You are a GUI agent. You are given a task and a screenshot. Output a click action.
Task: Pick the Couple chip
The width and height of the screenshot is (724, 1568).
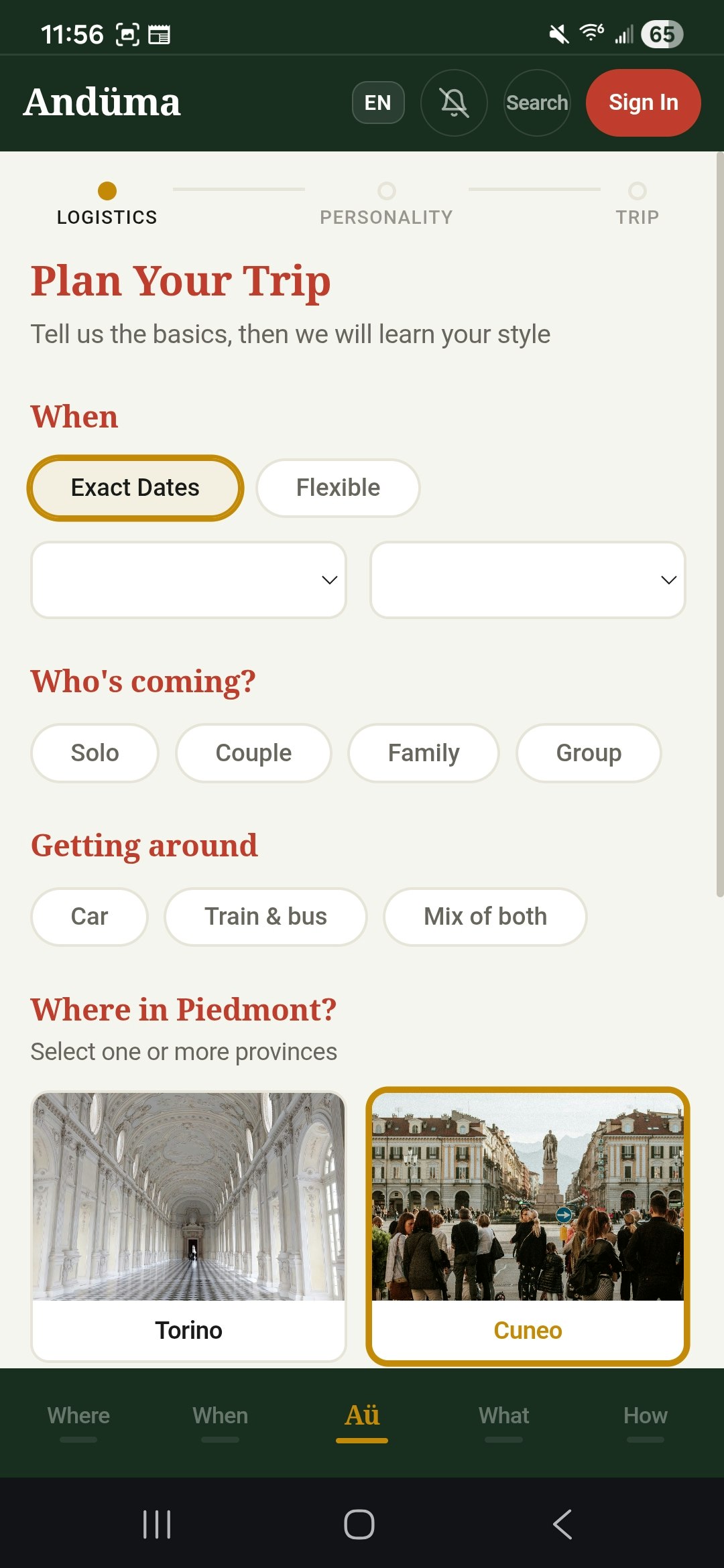point(253,753)
